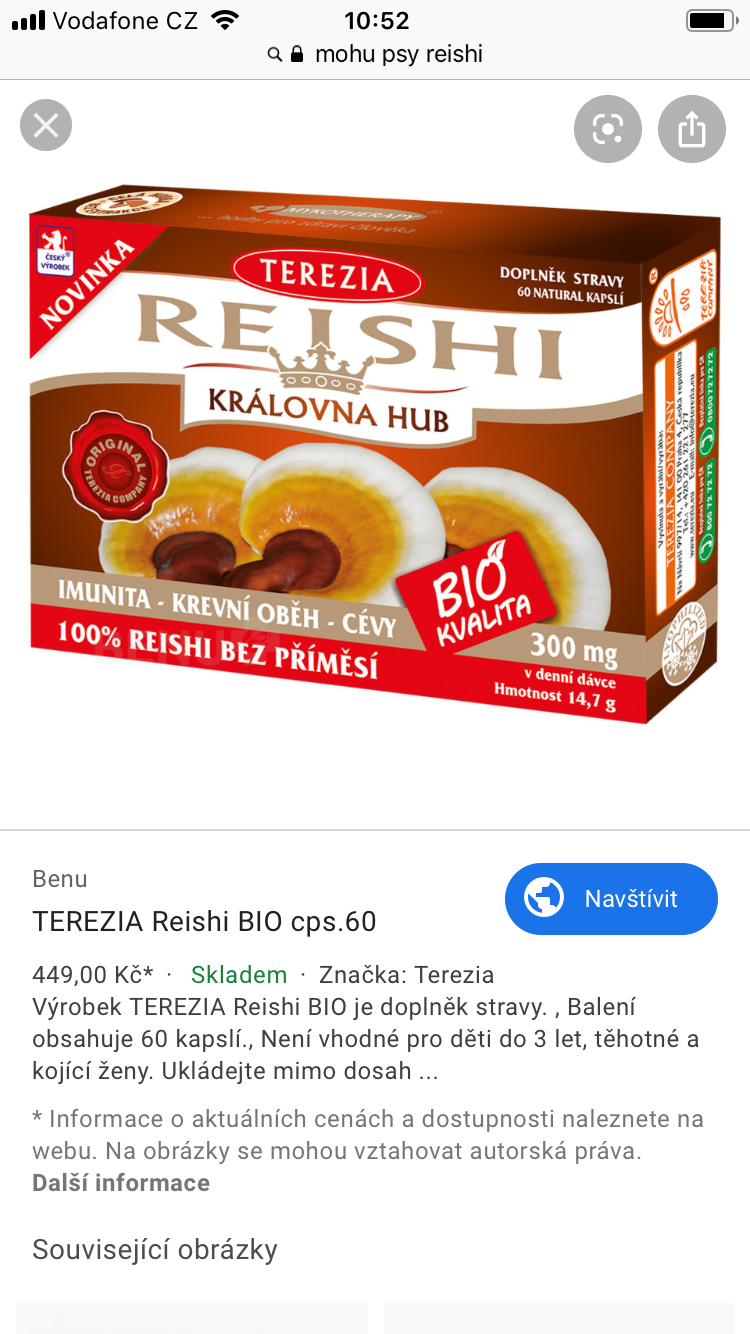
Task: Open the TEREZIA Reishi BIO cps.60 title
Action: pyautogui.click(x=204, y=921)
